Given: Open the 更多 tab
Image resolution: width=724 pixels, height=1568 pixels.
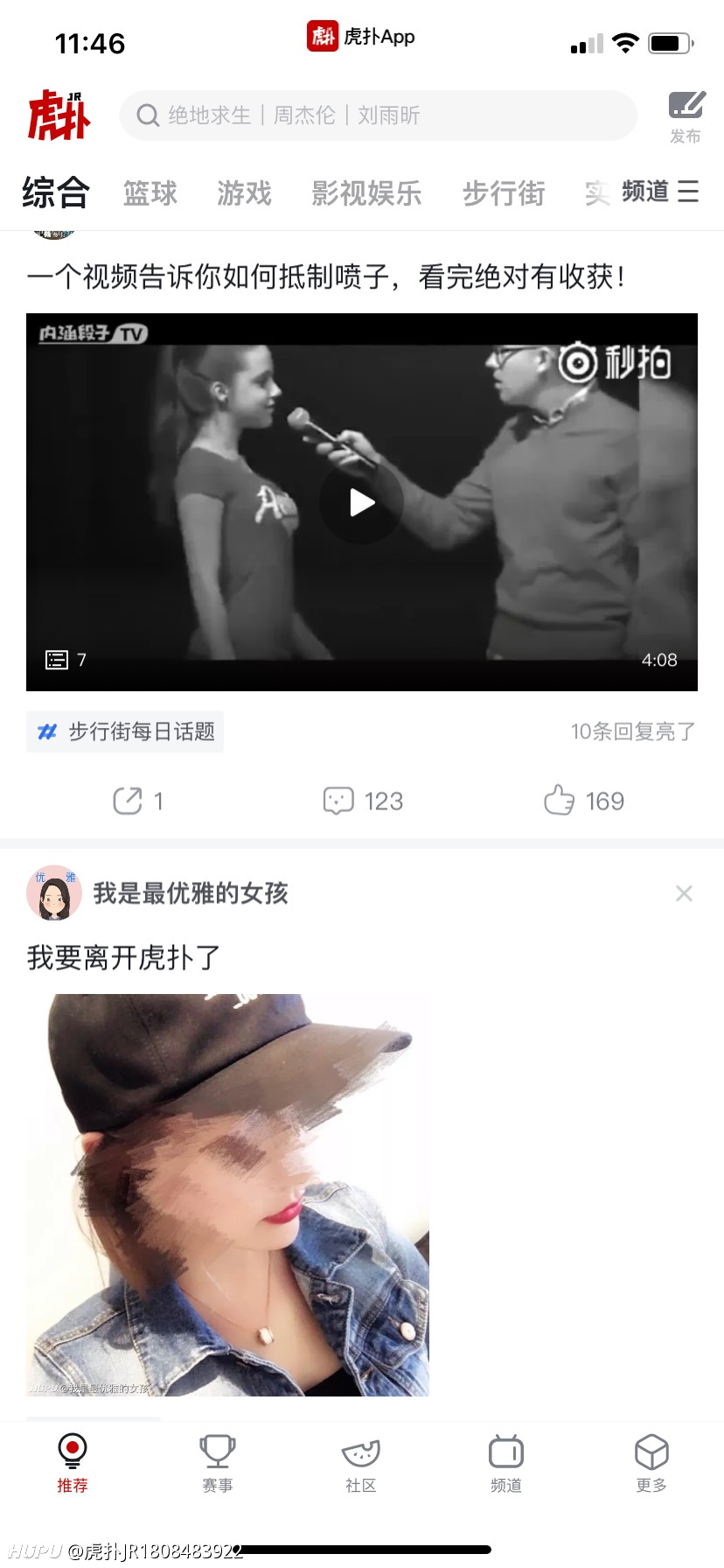Looking at the screenshot, I should click(x=651, y=1462).
